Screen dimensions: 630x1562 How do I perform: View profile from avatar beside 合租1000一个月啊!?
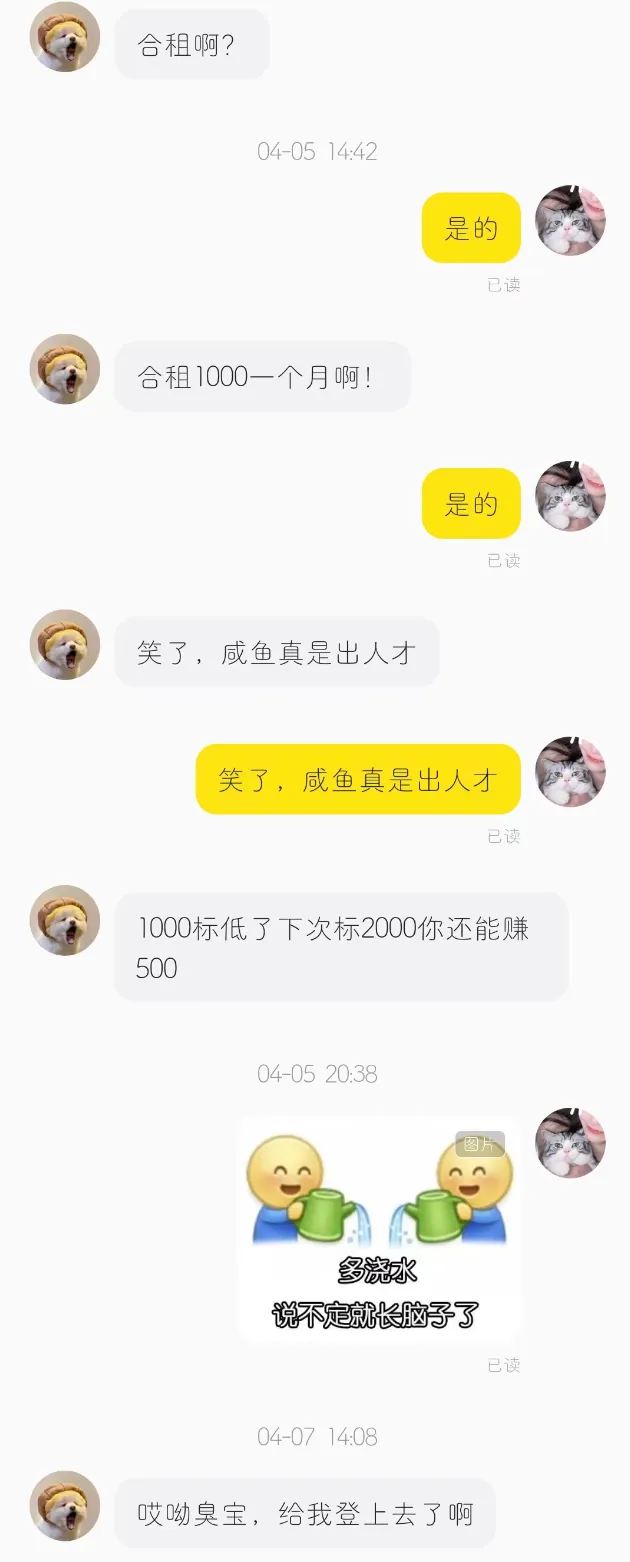point(65,369)
